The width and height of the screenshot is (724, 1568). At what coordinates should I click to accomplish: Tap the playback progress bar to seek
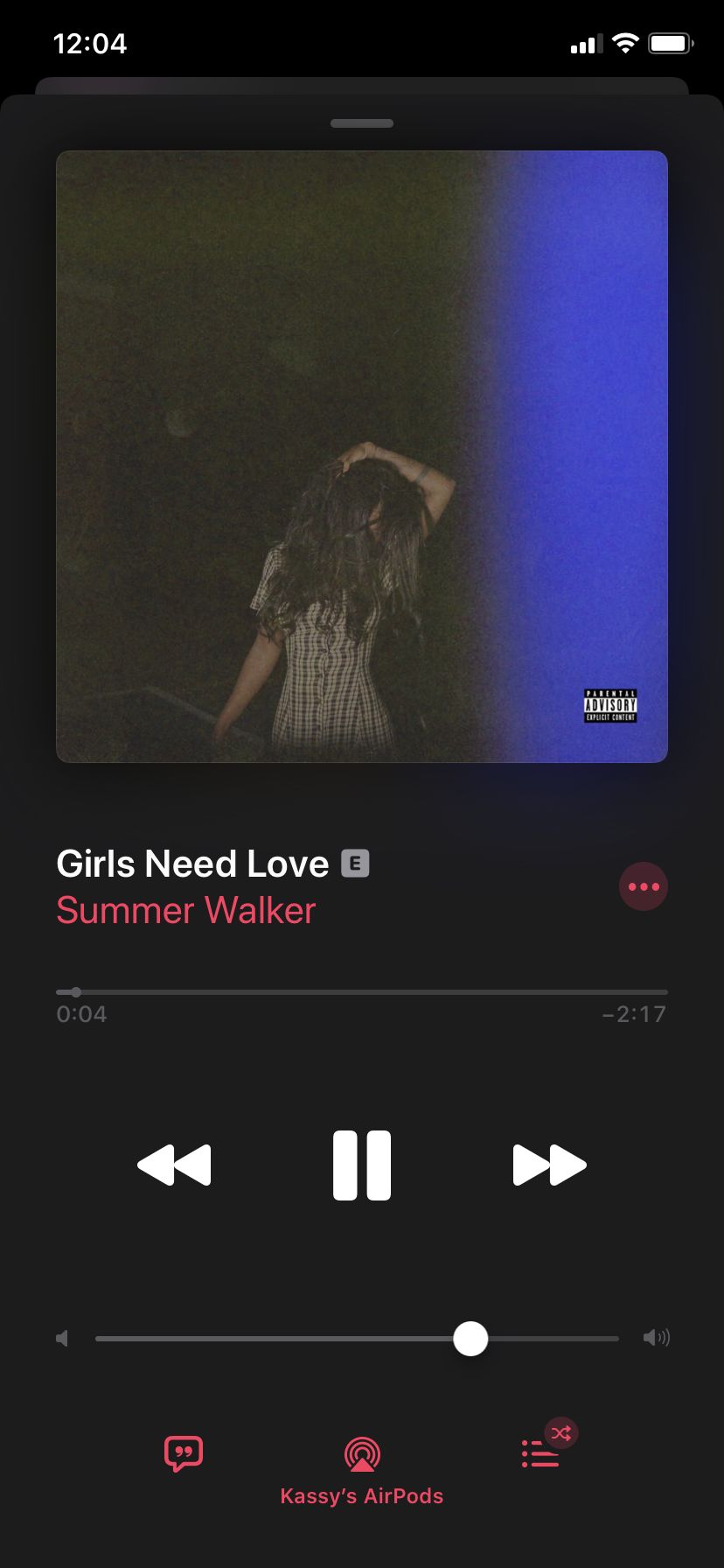click(x=362, y=991)
